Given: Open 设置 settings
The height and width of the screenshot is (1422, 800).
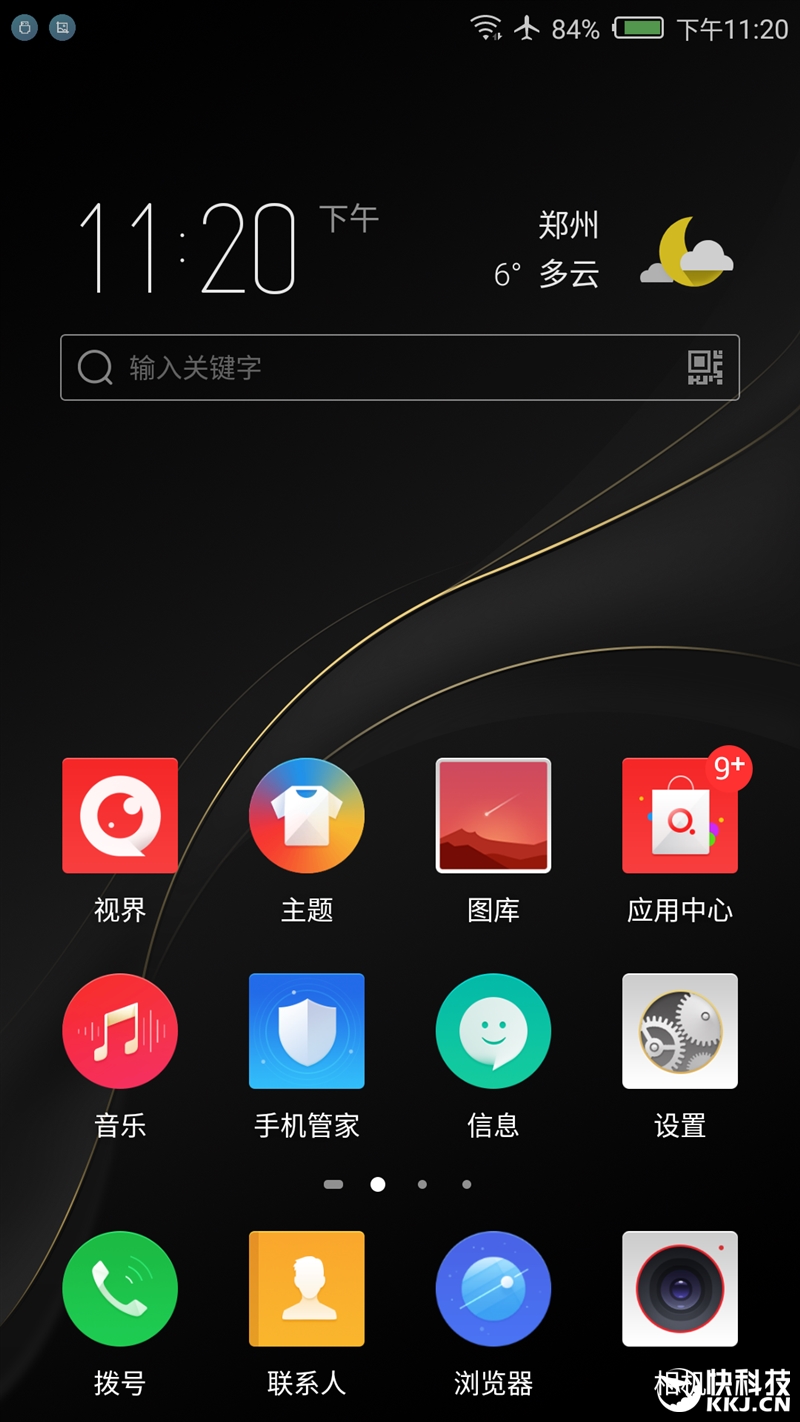Looking at the screenshot, I should click(680, 1031).
